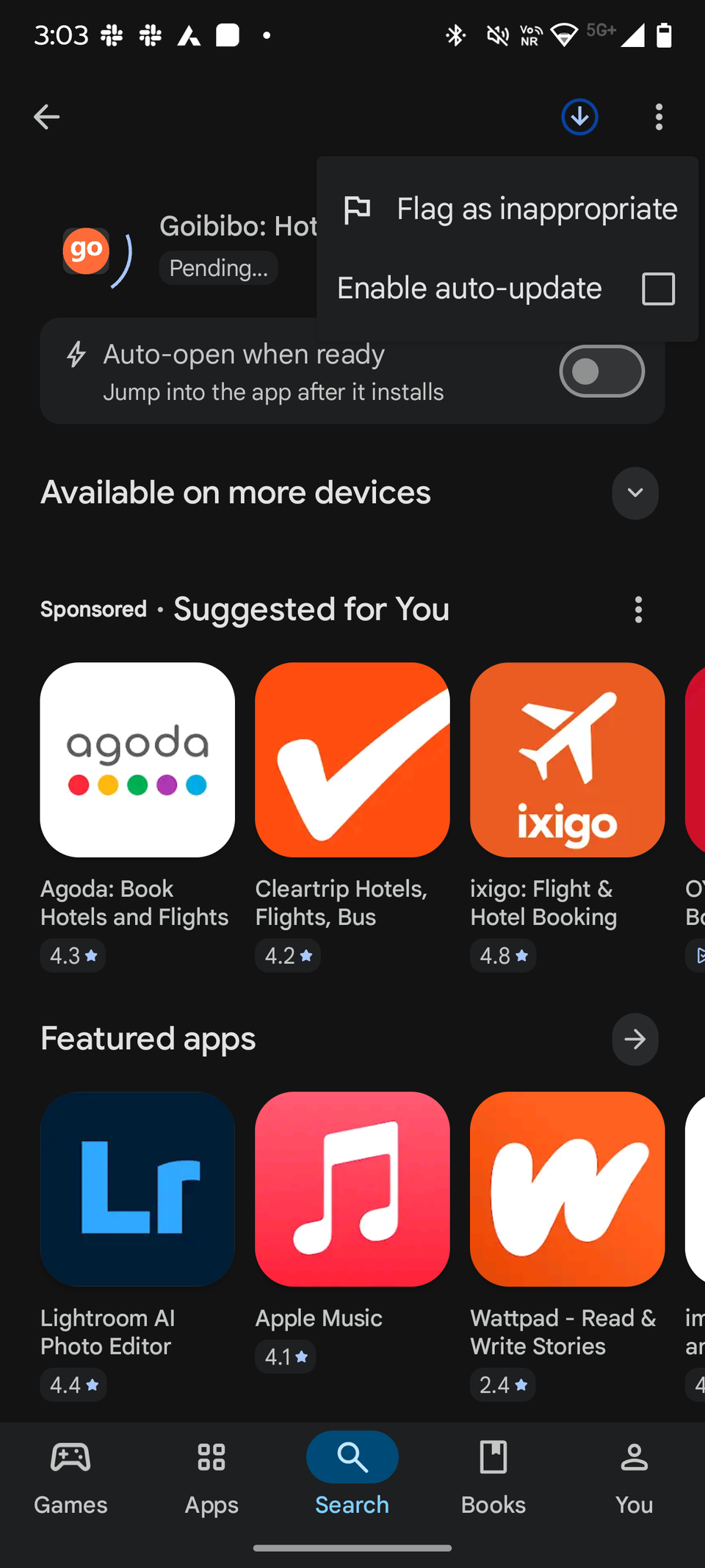Enable the Auto-open when ready toggle

coord(601,371)
